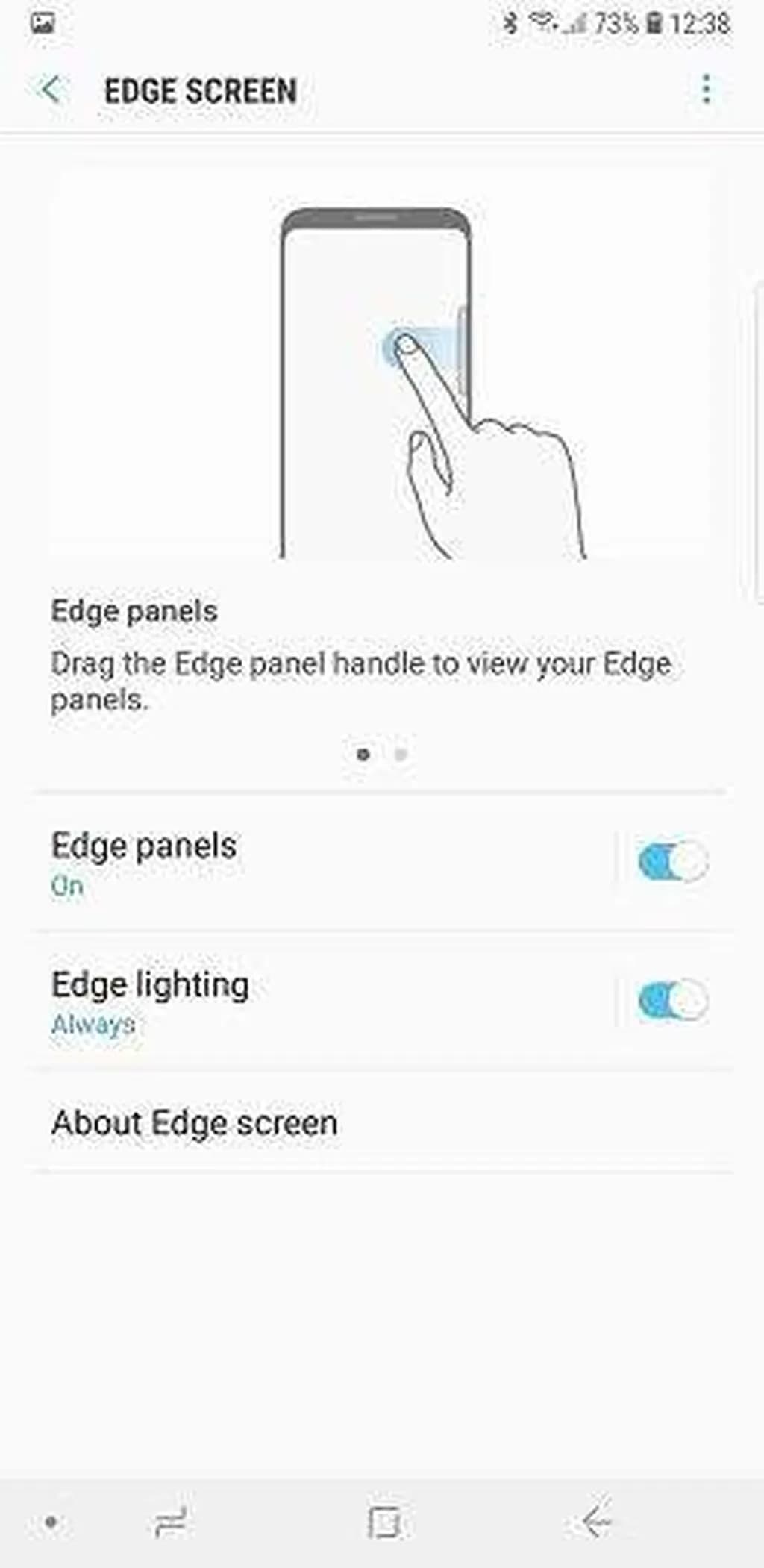Turn off the Edge panels switch
This screenshot has width=764, height=1568.
click(672, 862)
